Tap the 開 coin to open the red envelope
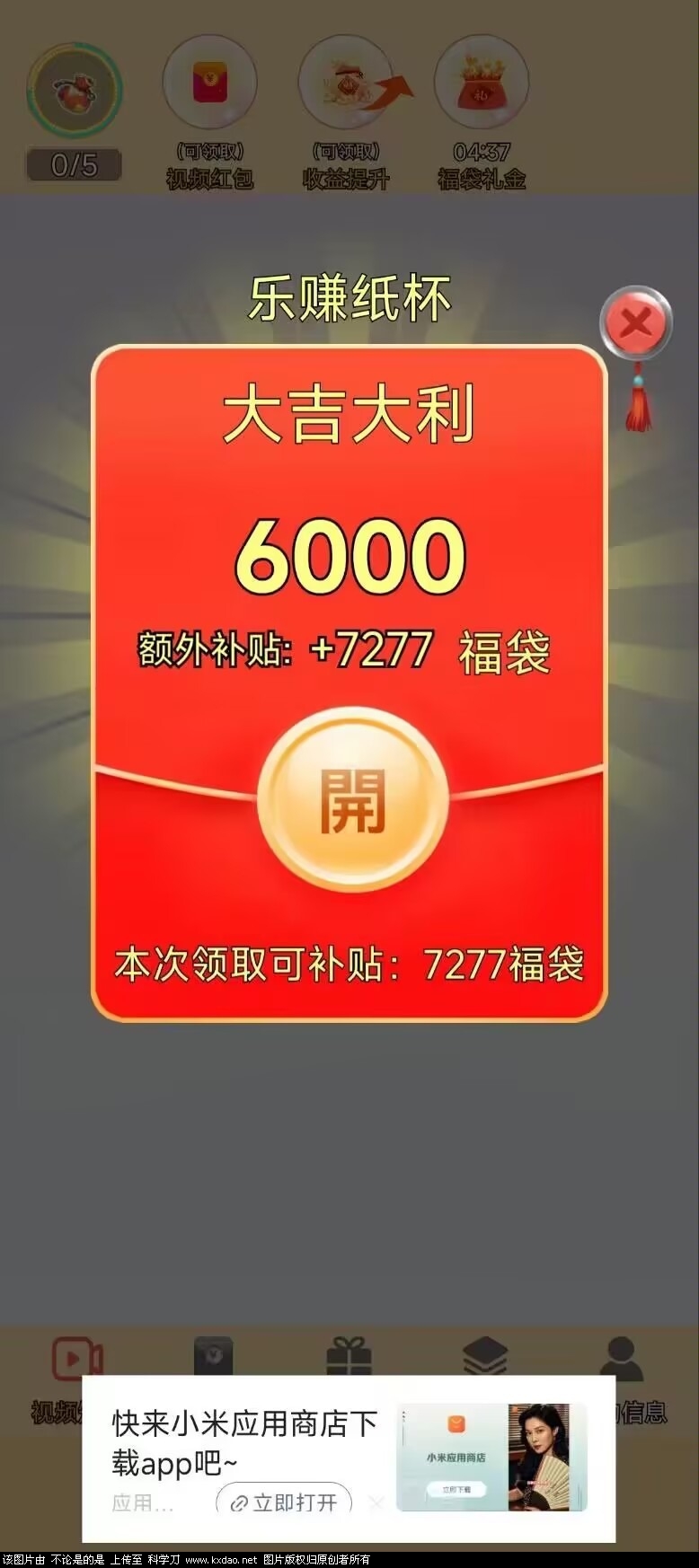Screen dimensions: 699x1568 coord(352,800)
